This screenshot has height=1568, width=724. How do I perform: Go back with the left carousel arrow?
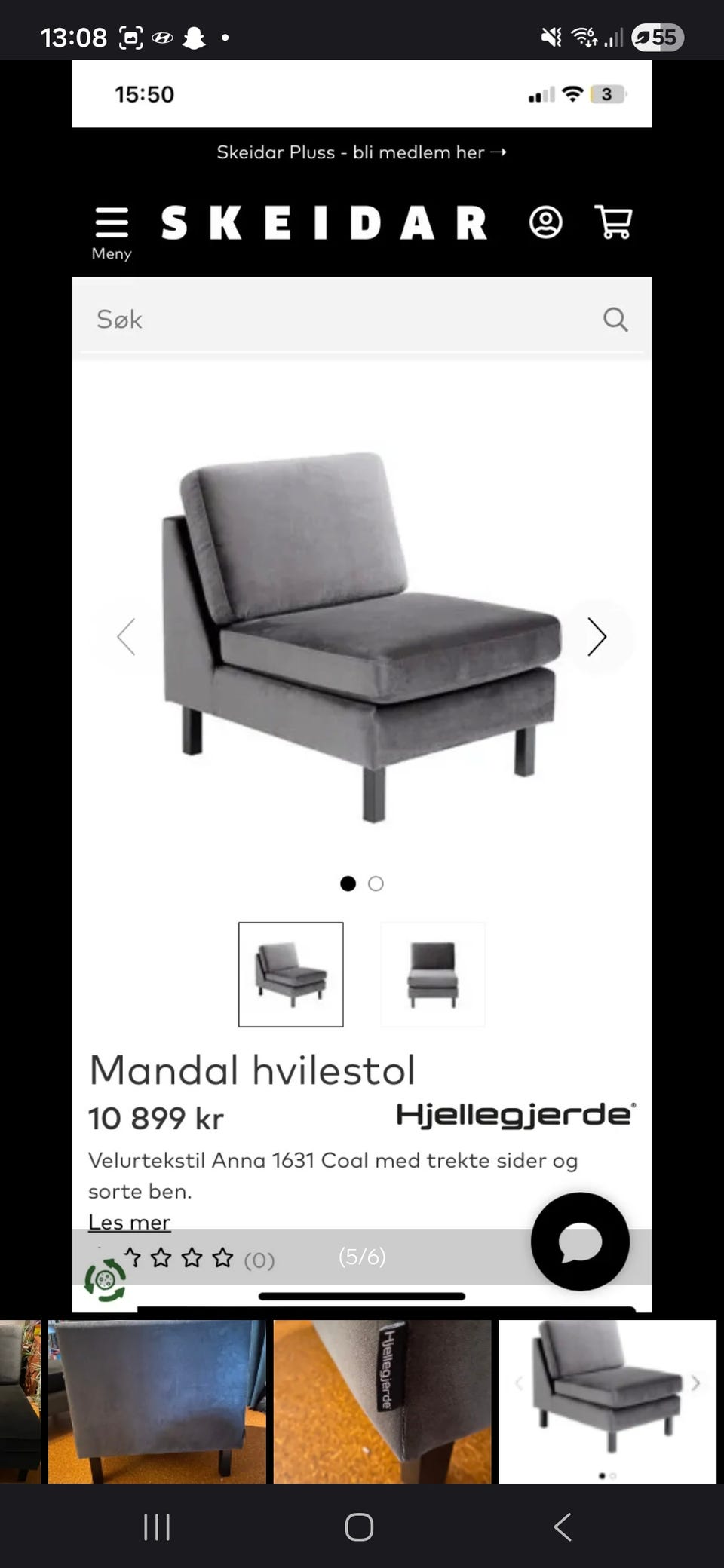coord(127,637)
